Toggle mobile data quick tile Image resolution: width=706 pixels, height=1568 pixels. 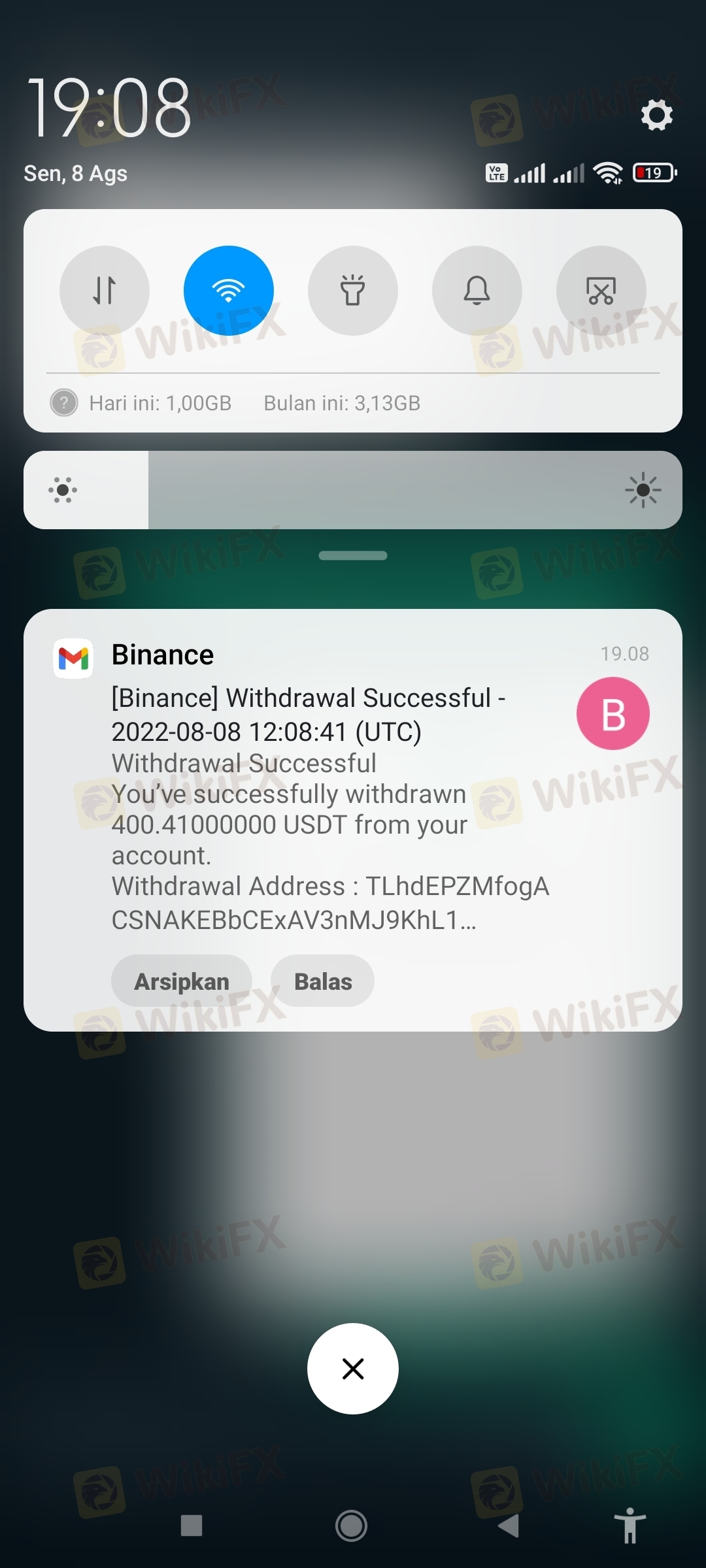coord(105,291)
